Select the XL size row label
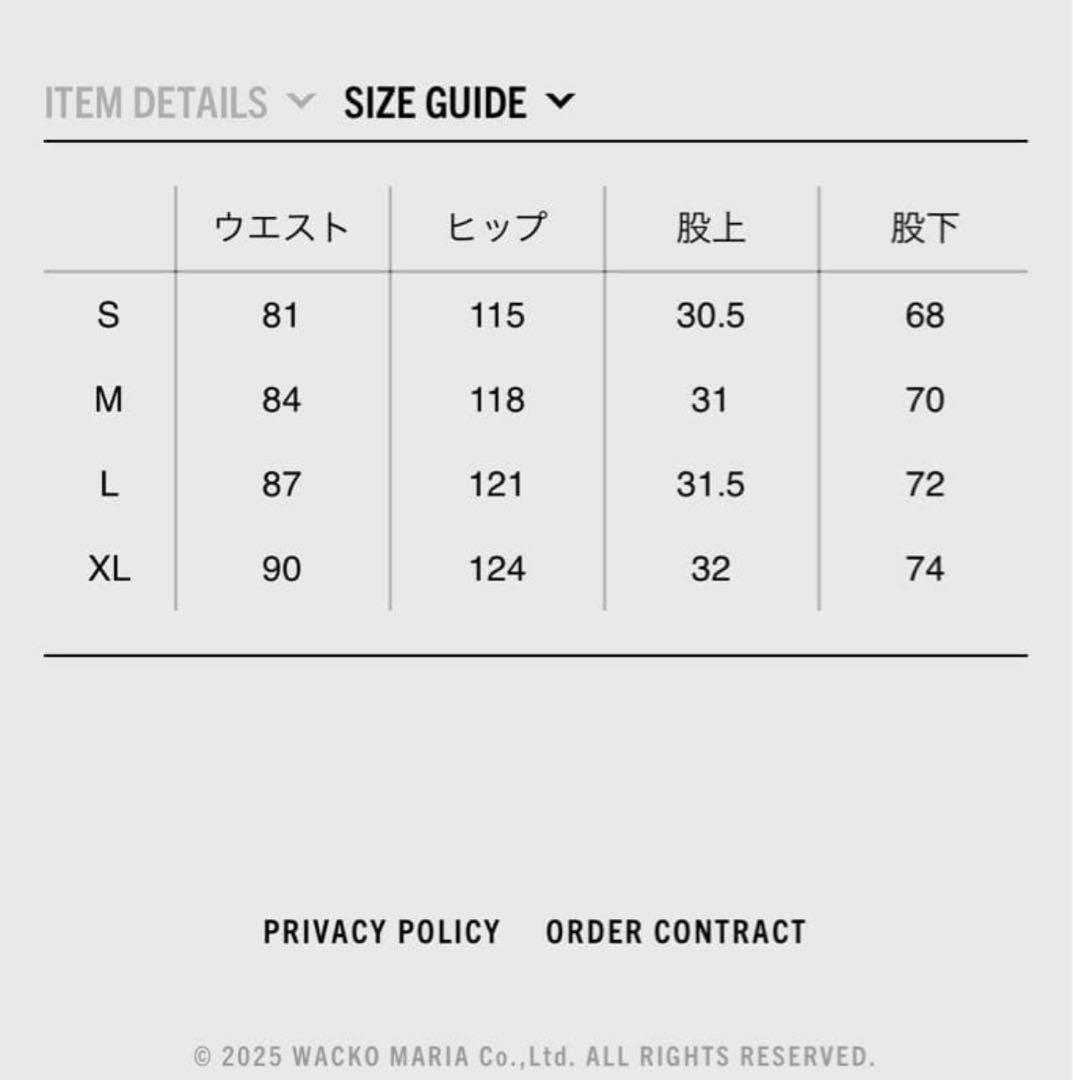Viewport: 1073px width, 1080px height. 110,569
